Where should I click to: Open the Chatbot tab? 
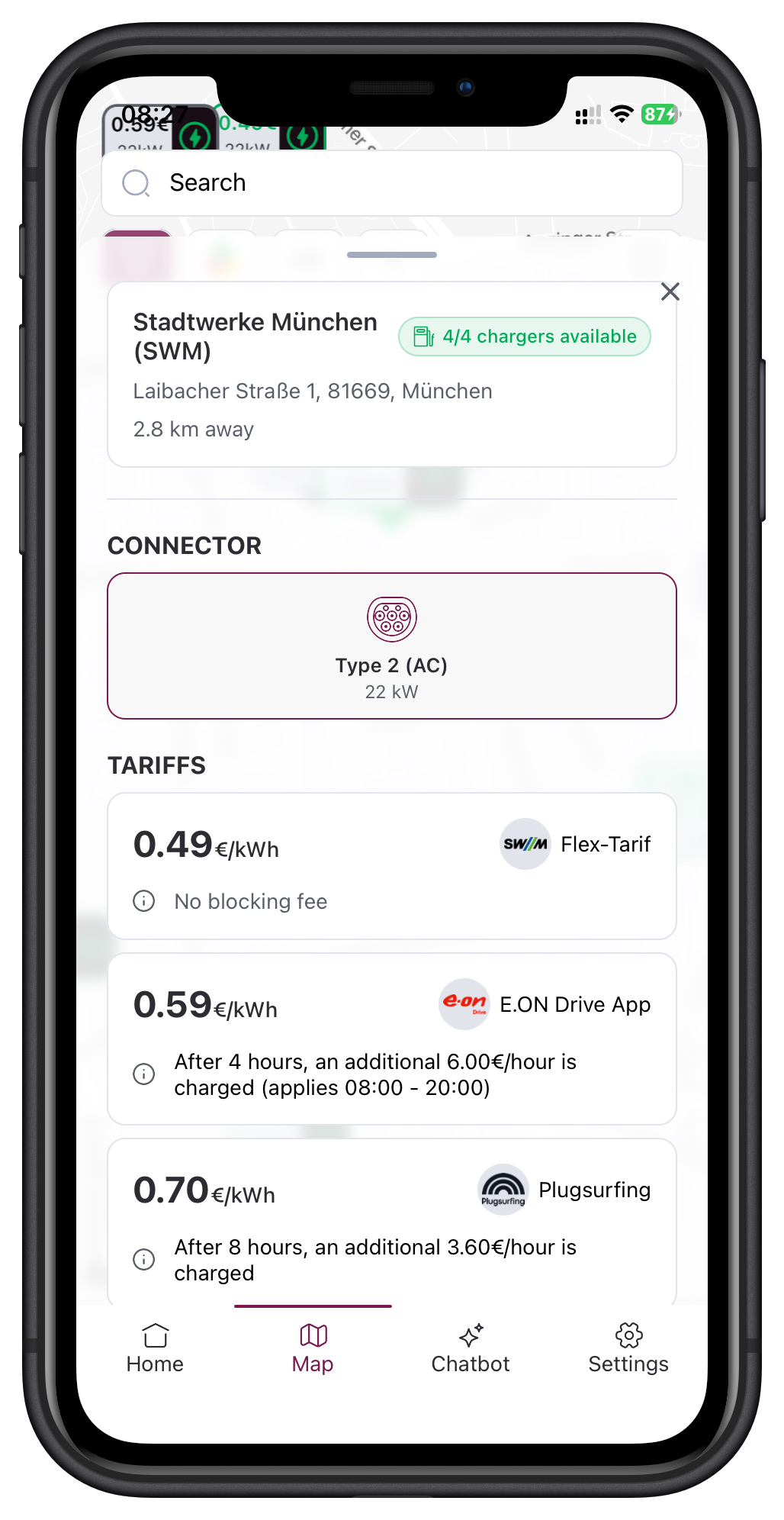click(x=471, y=1348)
